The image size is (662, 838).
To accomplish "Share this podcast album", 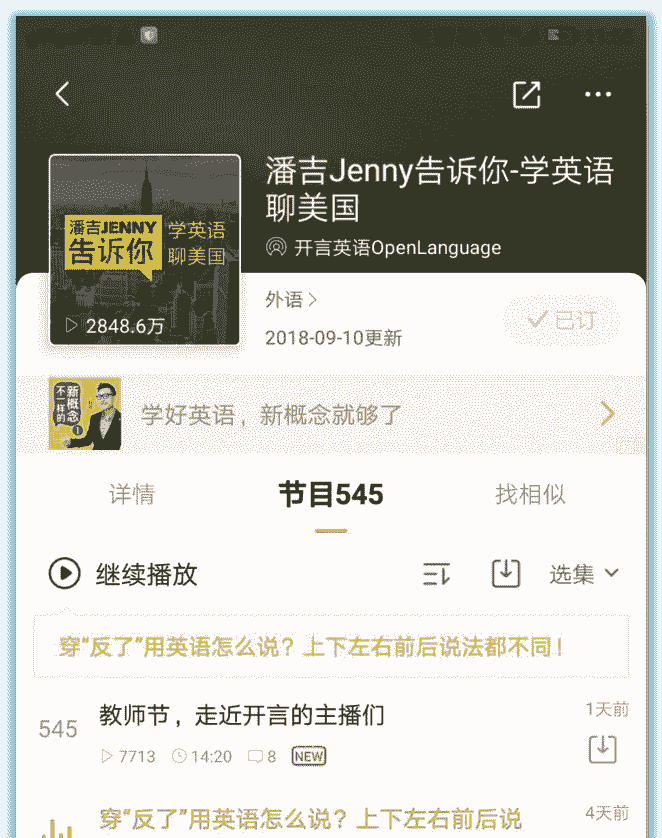I will point(526,94).
